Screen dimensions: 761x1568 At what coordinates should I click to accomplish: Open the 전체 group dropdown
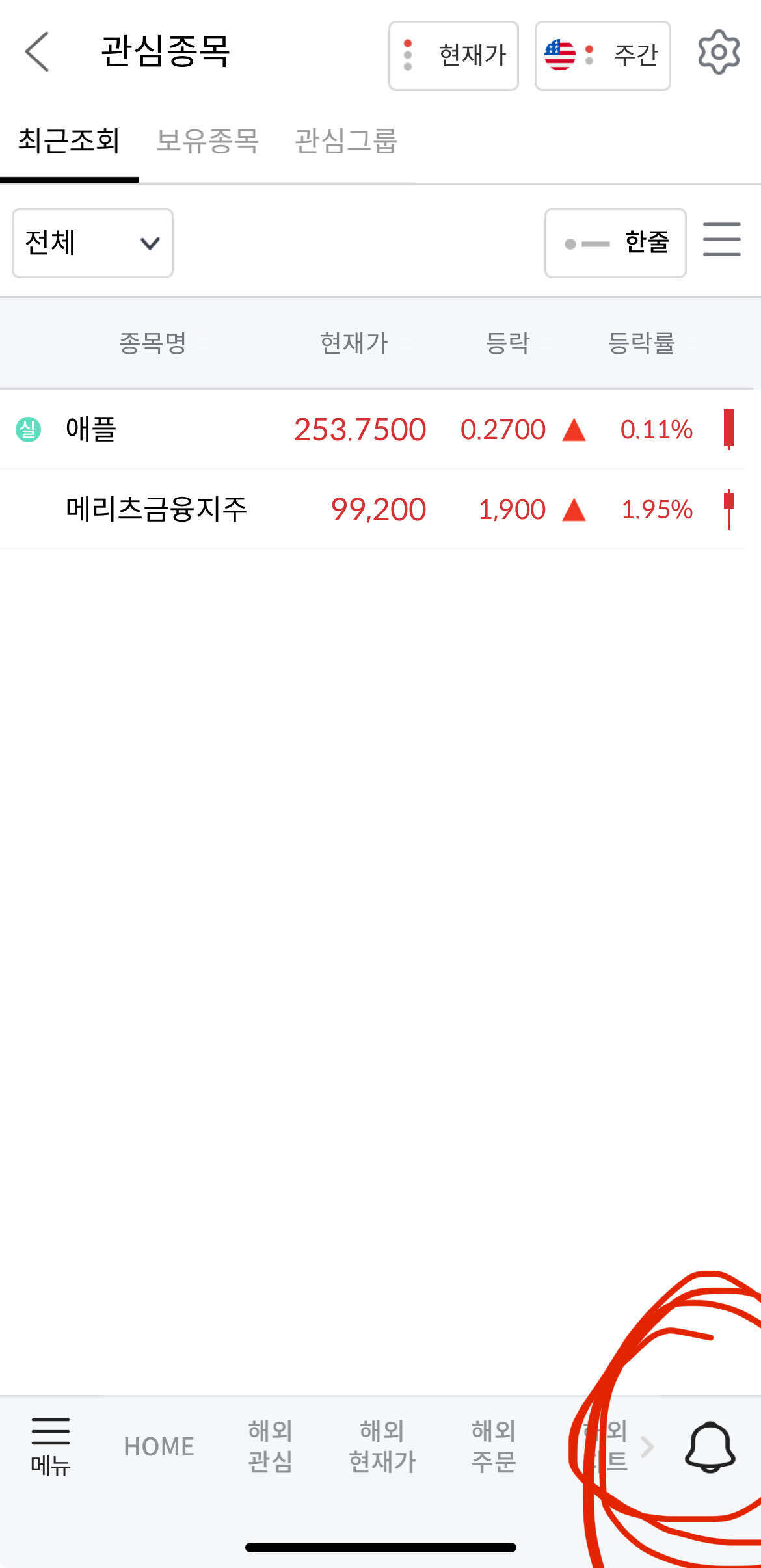pos(91,243)
